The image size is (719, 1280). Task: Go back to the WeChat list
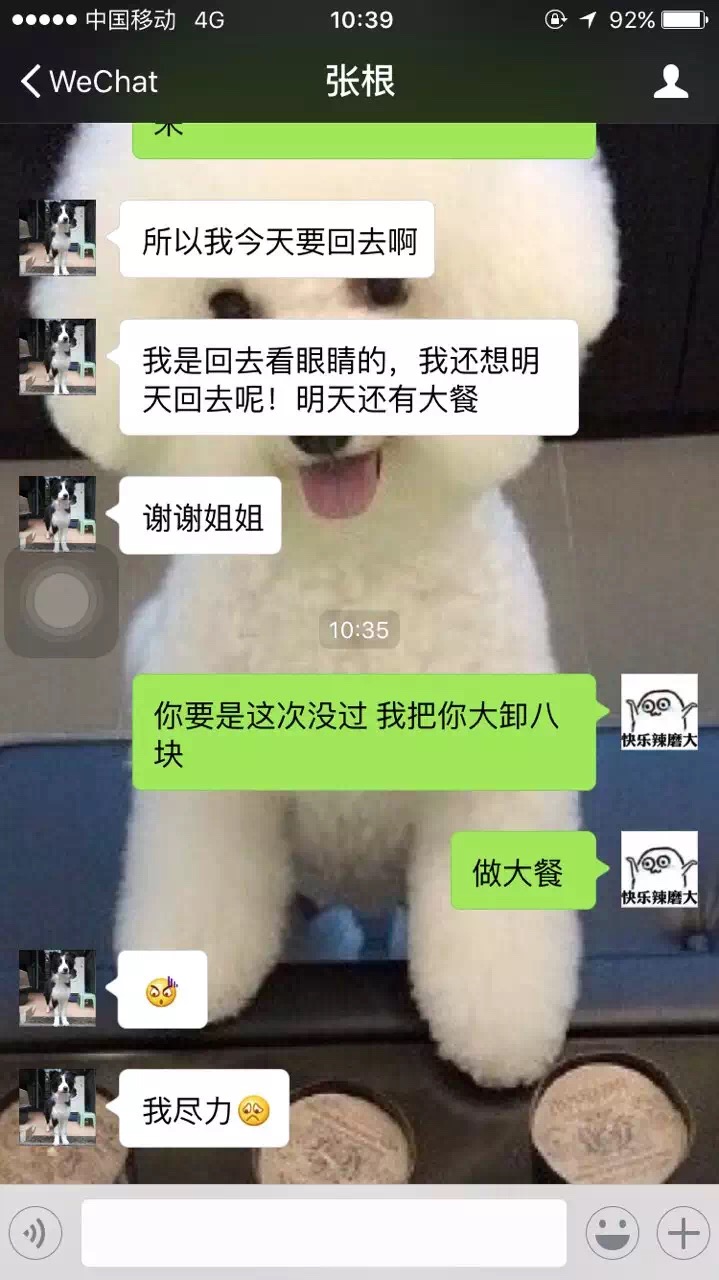pos(88,82)
